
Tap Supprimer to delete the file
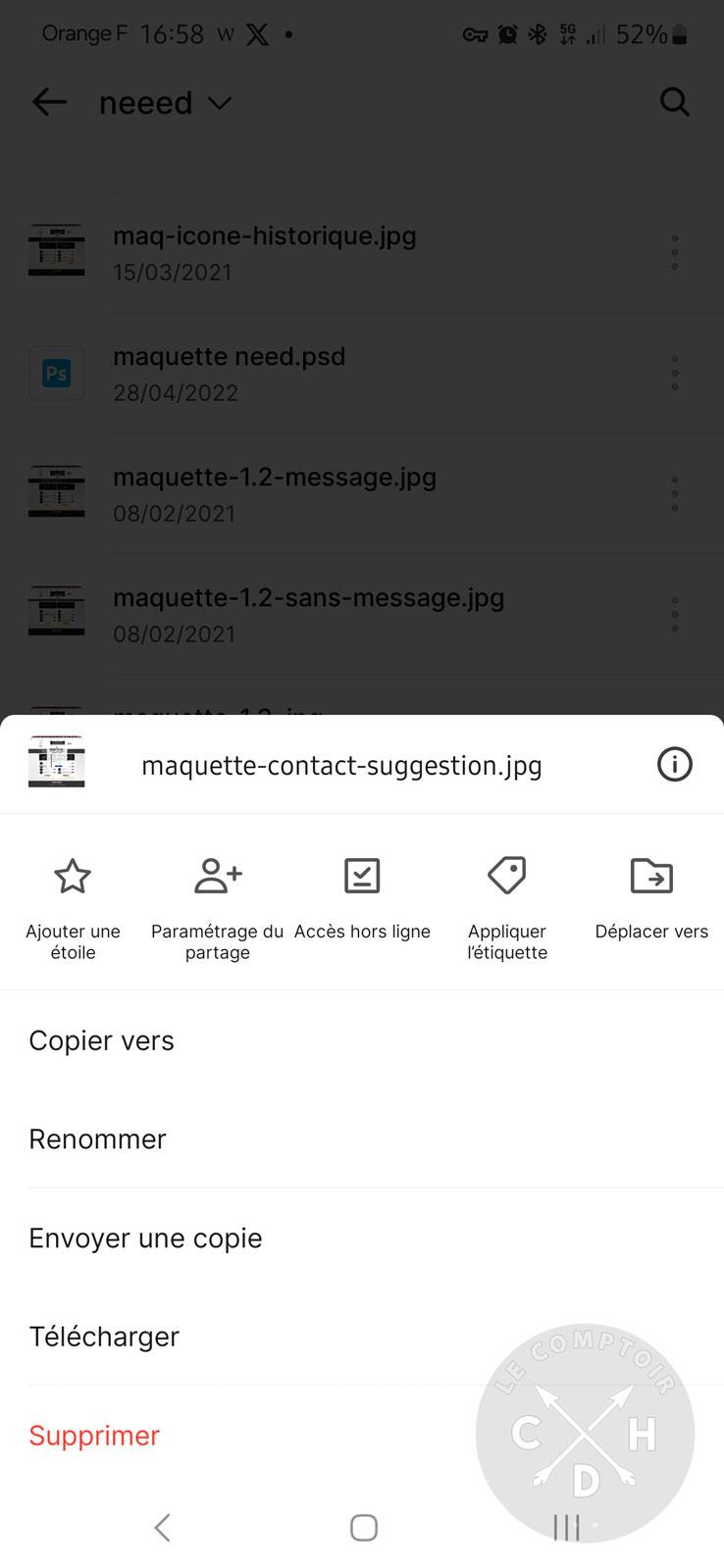coord(93,1435)
